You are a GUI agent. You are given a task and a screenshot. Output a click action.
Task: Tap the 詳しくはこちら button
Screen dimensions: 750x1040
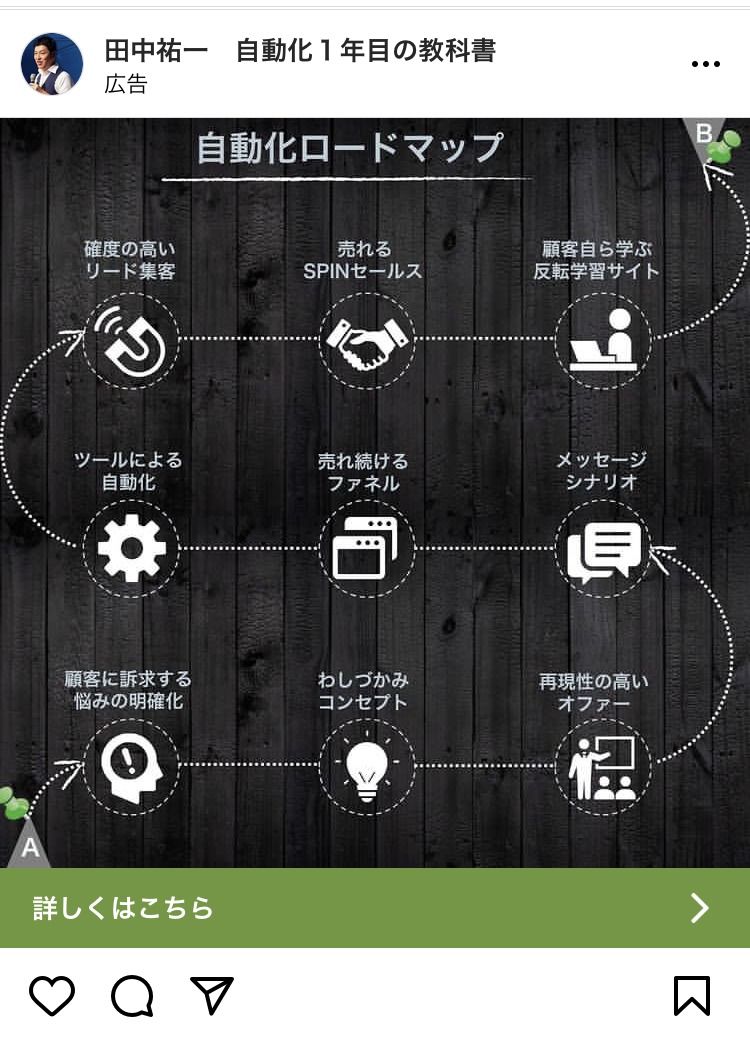[x=375, y=908]
